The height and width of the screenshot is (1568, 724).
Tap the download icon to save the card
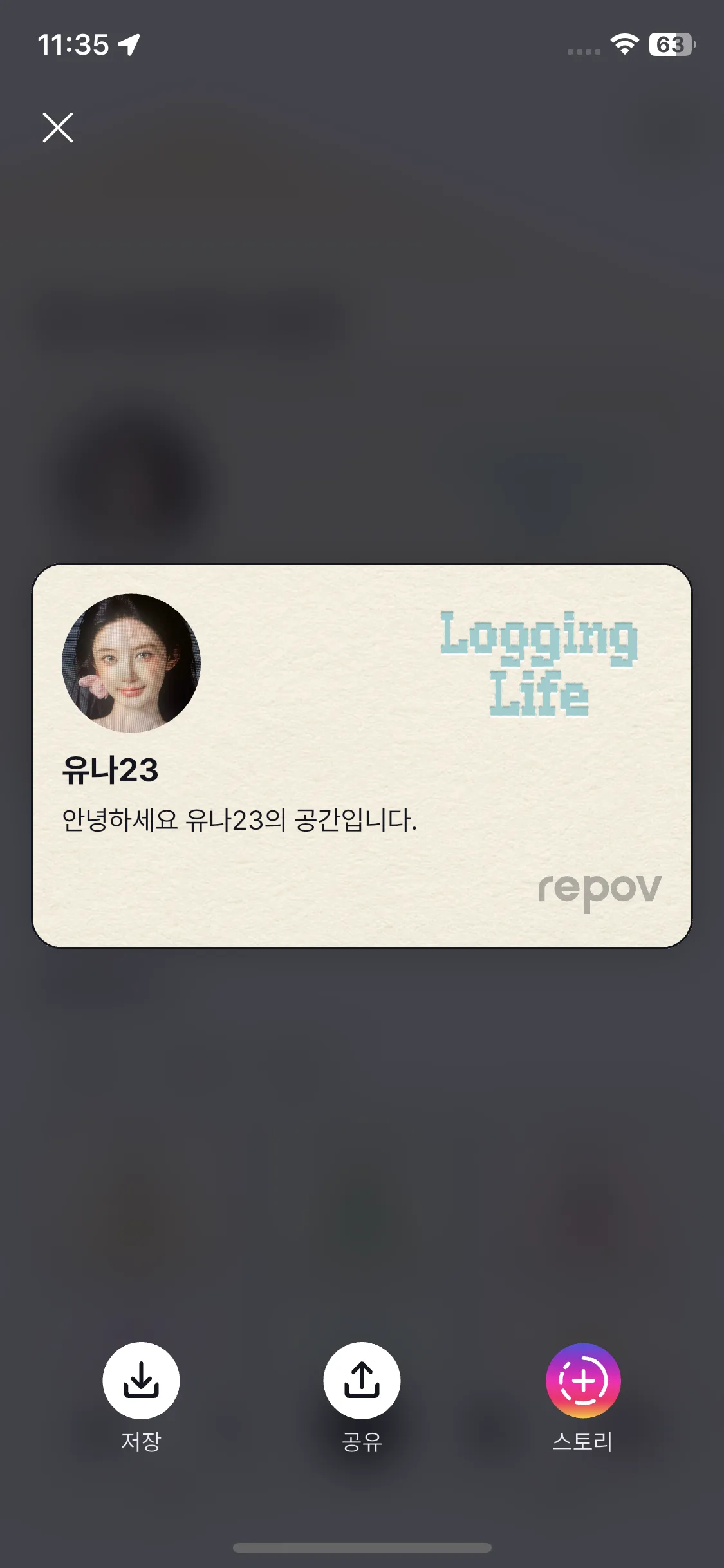[x=141, y=1380]
